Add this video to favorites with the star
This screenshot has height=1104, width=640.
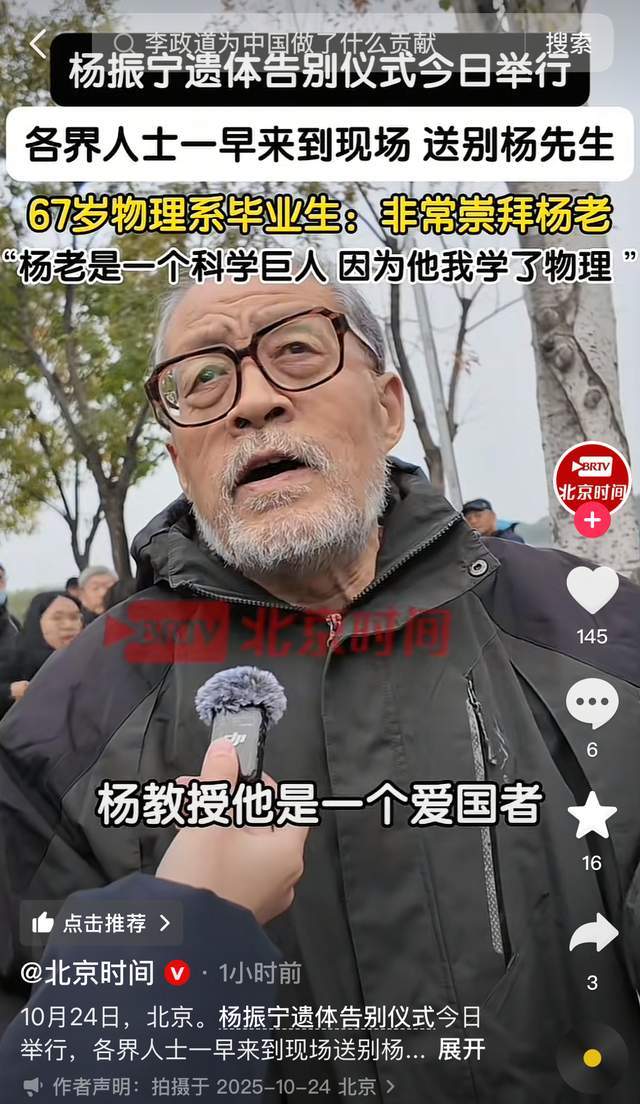tap(592, 816)
